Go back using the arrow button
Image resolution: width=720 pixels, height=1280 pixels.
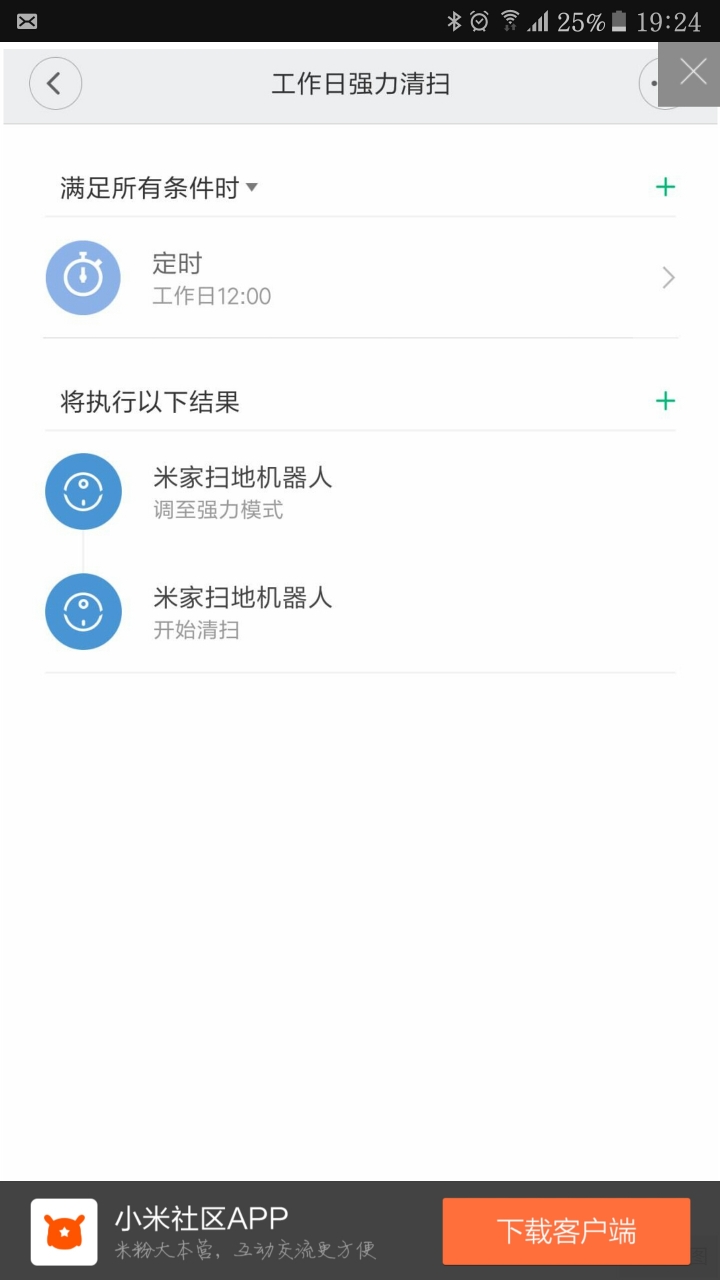tap(55, 84)
